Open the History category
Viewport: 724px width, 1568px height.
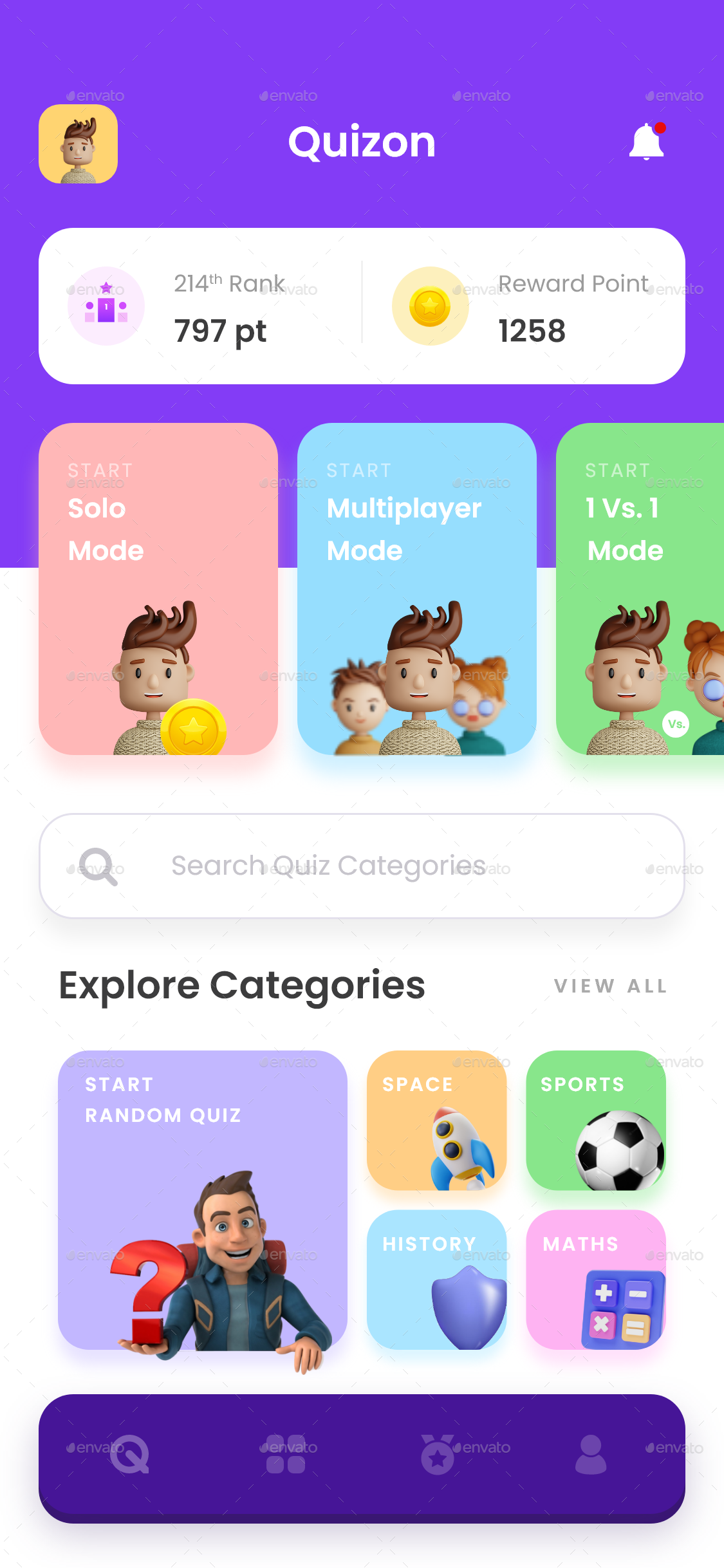tap(436, 1280)
